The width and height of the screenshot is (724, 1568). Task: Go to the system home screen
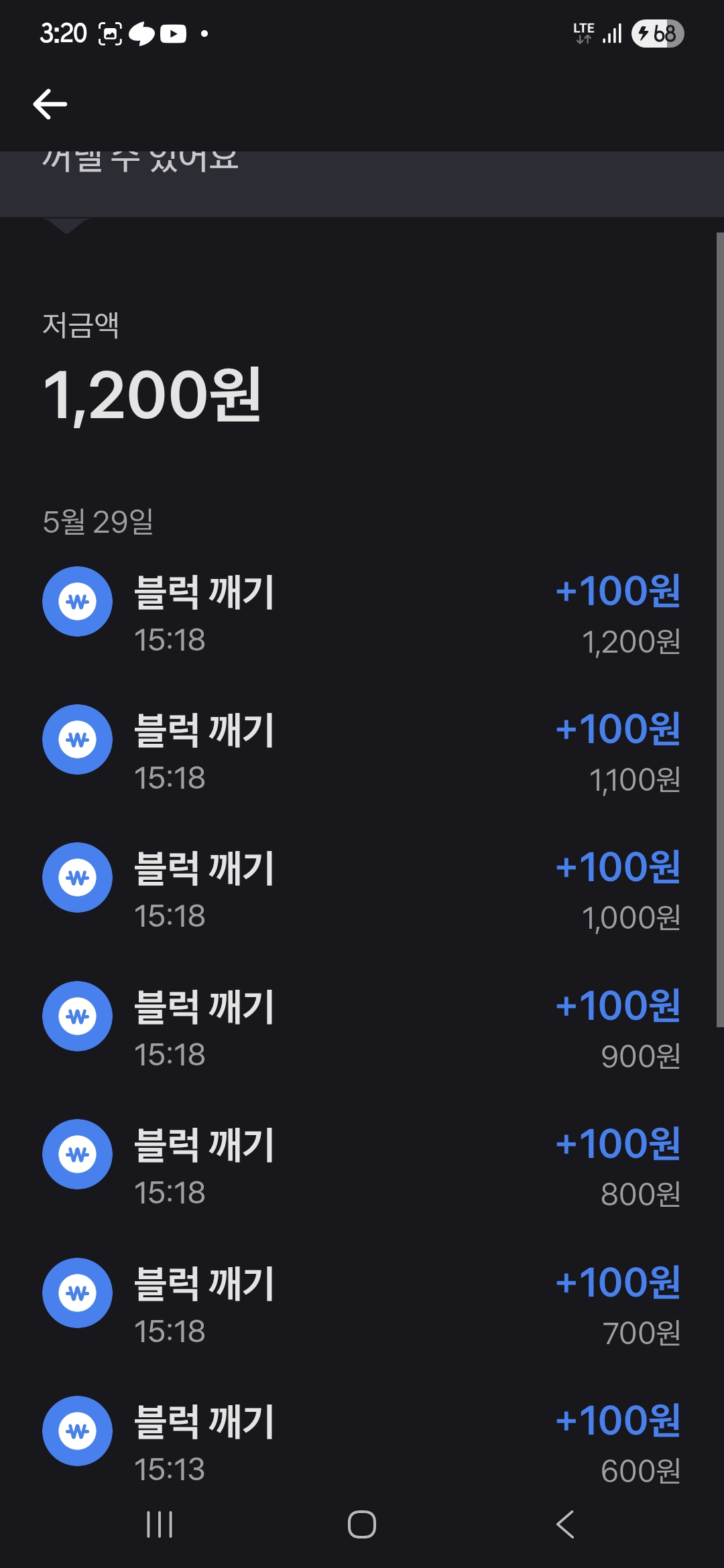pos(362,1524)
